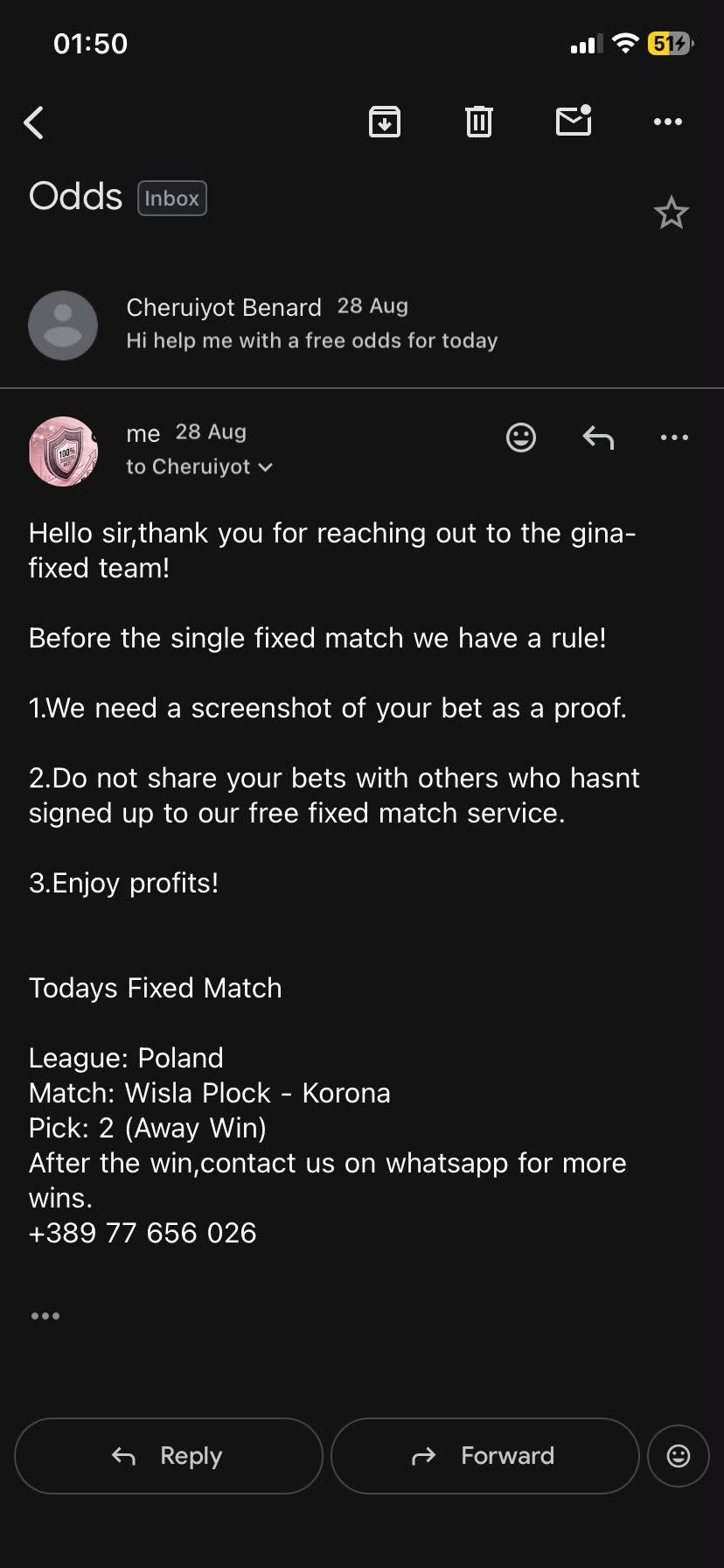Forward this email
The height and width of the screenshot is (1568, 724).
pos(485,1456)
